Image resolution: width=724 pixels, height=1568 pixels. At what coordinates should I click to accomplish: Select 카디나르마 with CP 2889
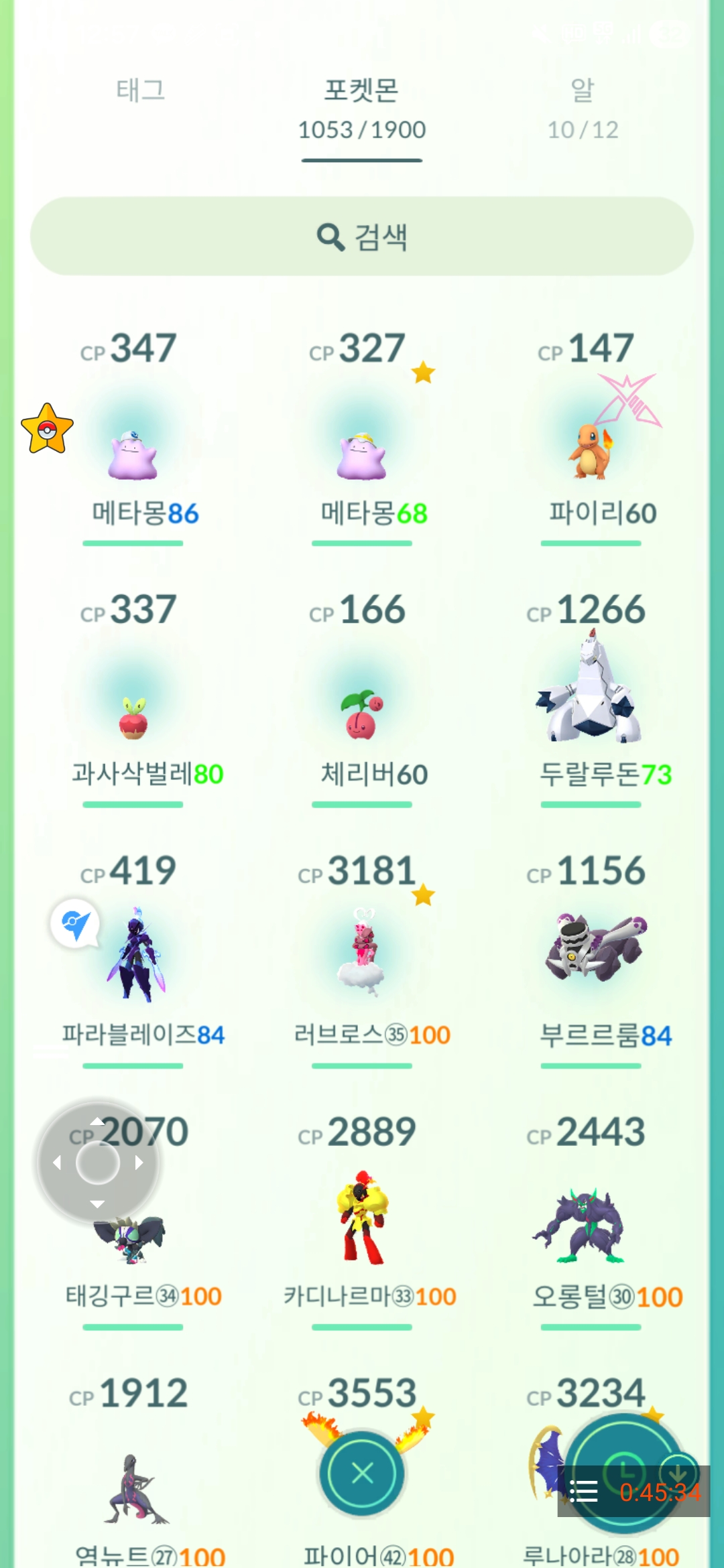pos(363,1216)
